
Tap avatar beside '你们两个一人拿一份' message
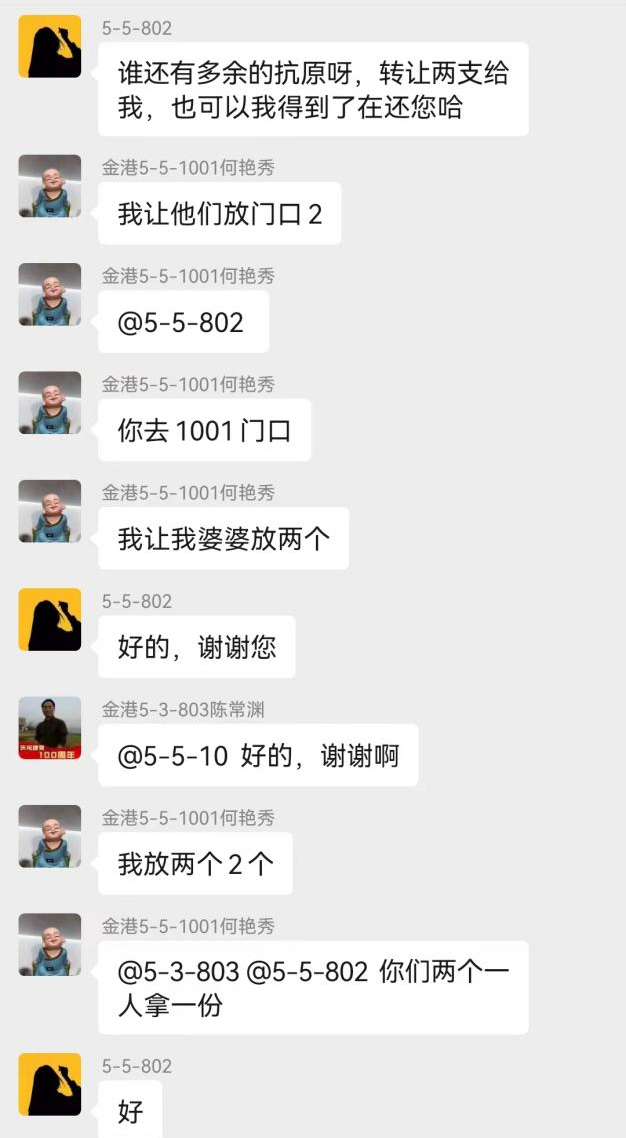point(50,945)
